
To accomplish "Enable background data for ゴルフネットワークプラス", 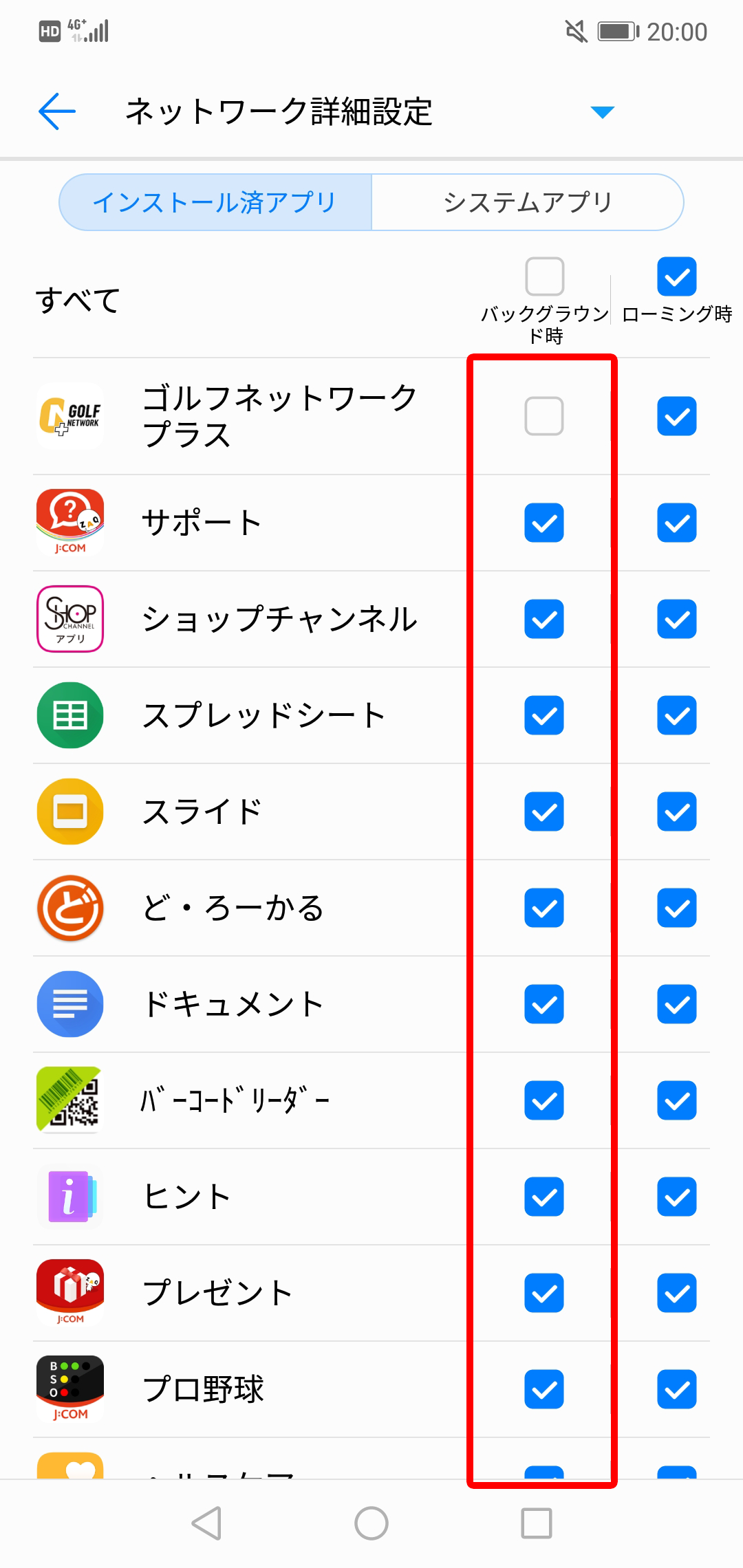I will point(544,416).
